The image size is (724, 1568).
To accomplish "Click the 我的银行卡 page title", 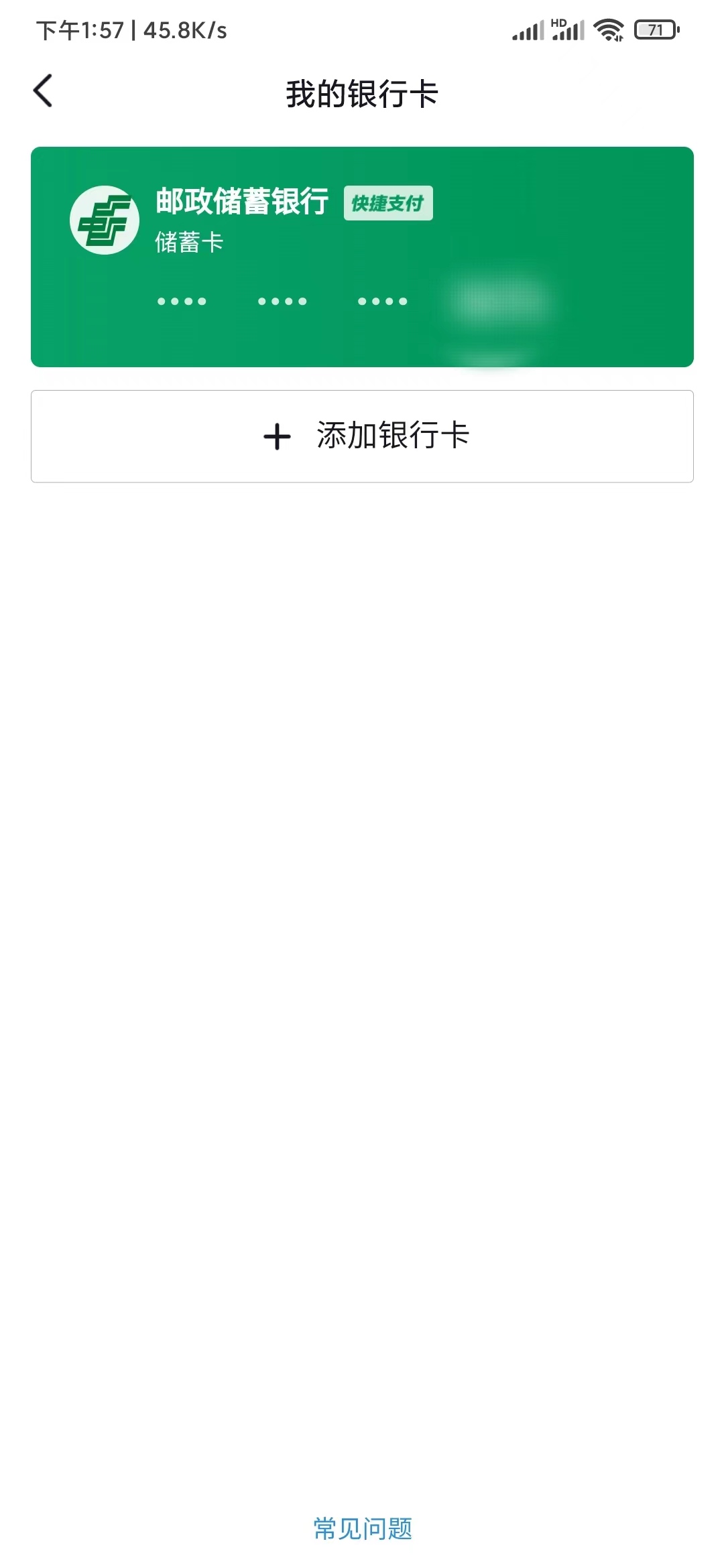I will pos(362,94).
